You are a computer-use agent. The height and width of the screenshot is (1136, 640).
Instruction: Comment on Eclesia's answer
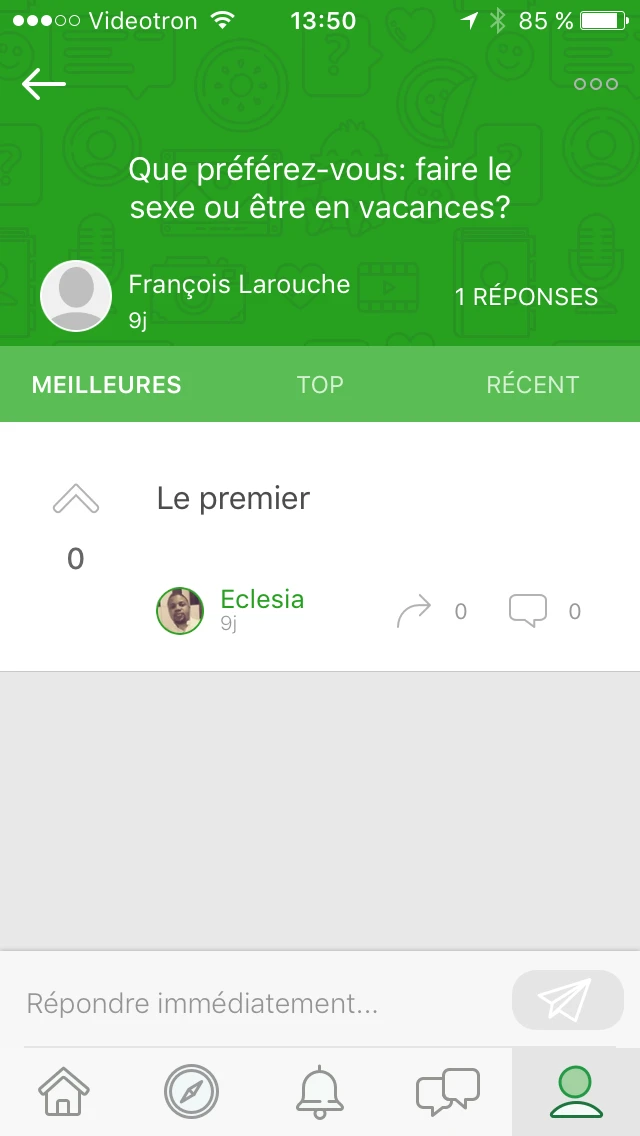[528, 611]
